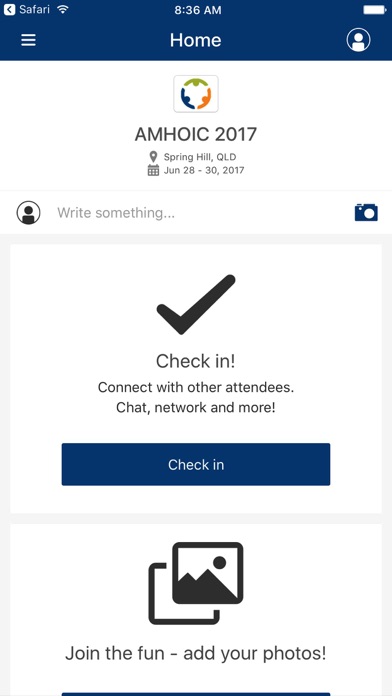Screen dimensions: 392x696
Task: Tap the Write something field
Action: pos(200,213)
